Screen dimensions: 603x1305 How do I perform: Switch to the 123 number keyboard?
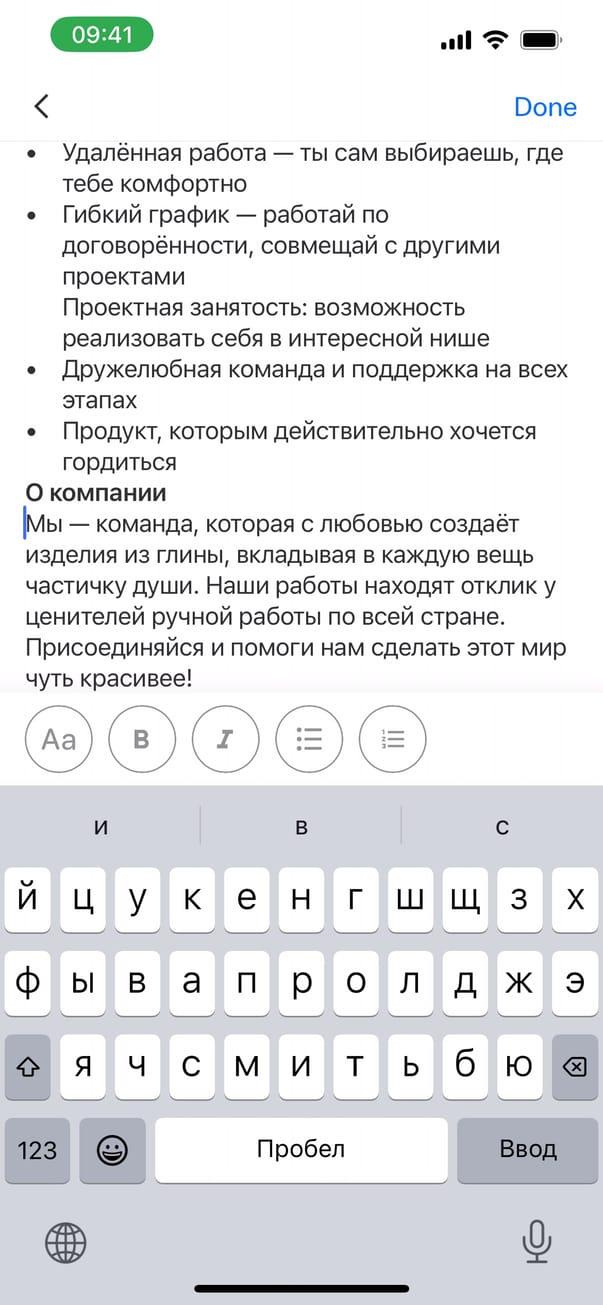coord(38,1150)
